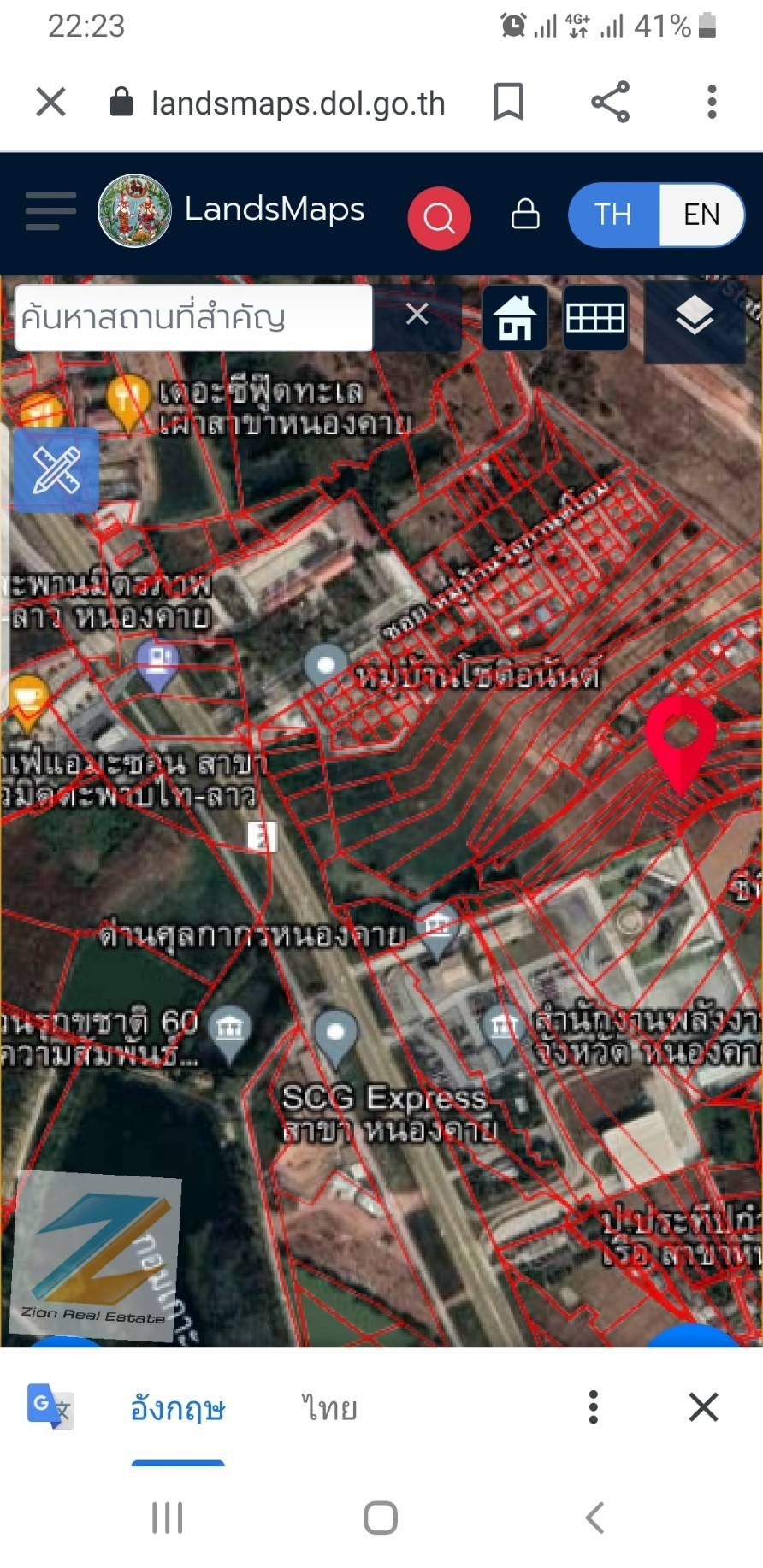Select the ไทย translation tab

[329, 1408]
